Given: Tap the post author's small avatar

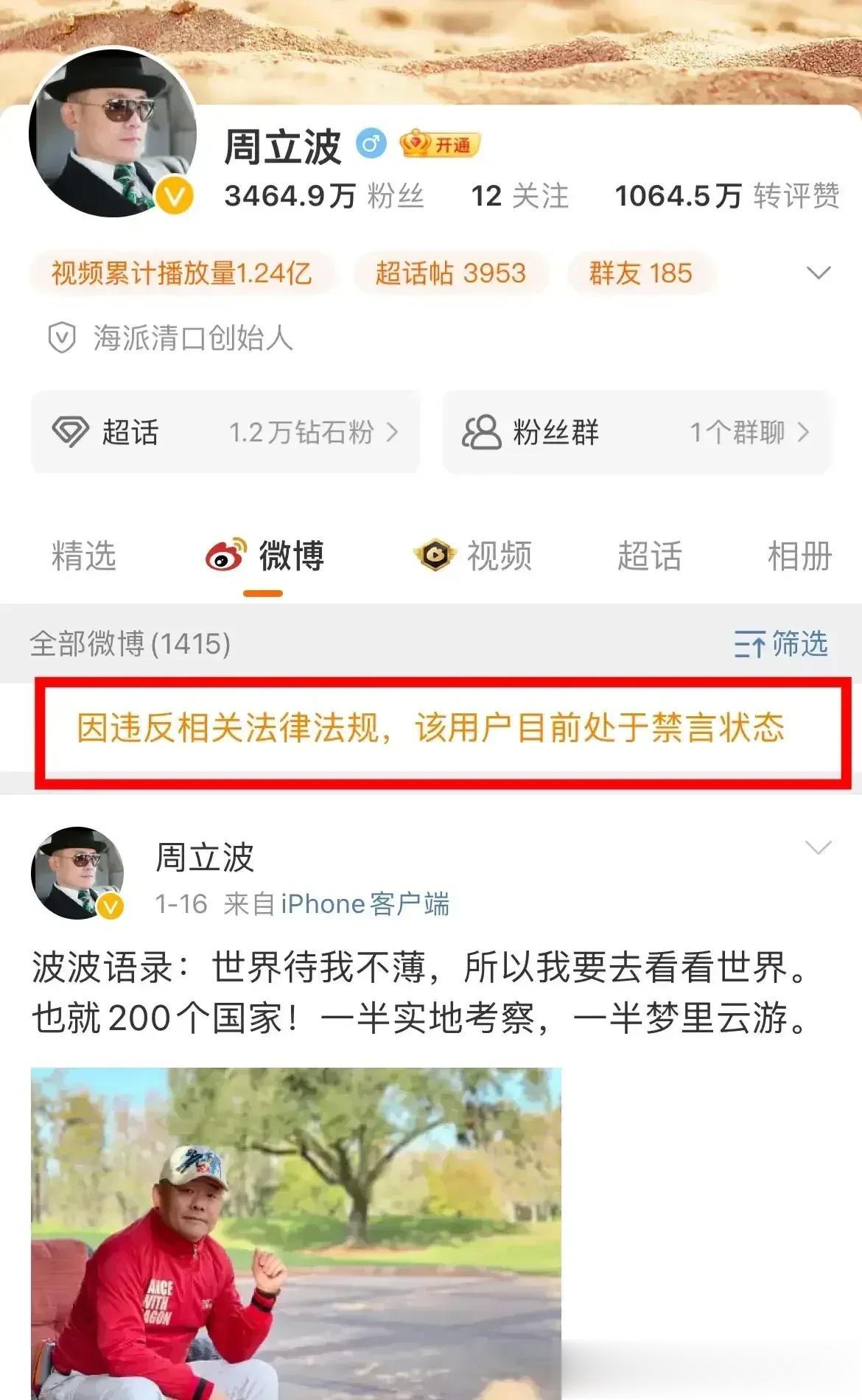Looking at the screenshot, I should (77, 872).
